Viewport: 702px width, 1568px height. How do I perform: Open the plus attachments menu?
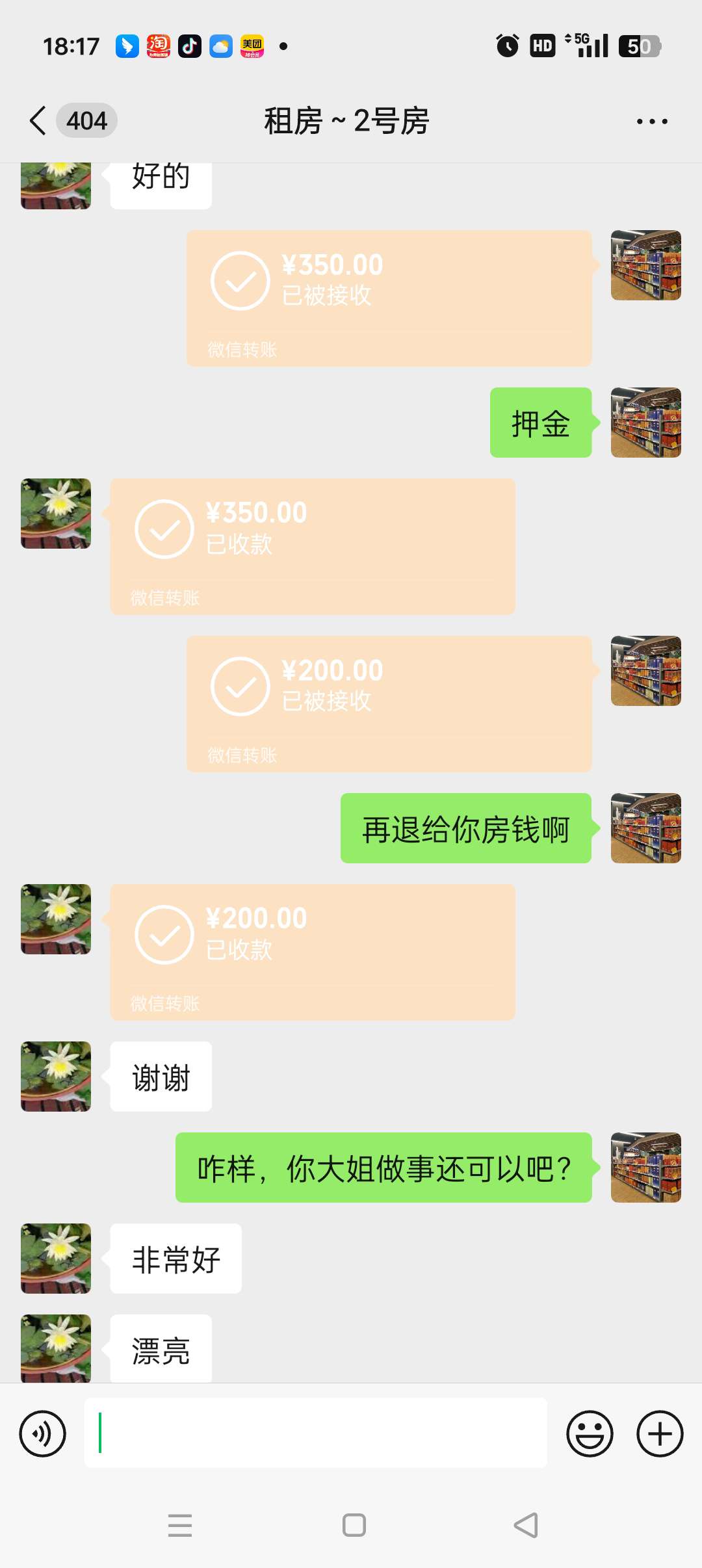click(x=659, y=1433)
